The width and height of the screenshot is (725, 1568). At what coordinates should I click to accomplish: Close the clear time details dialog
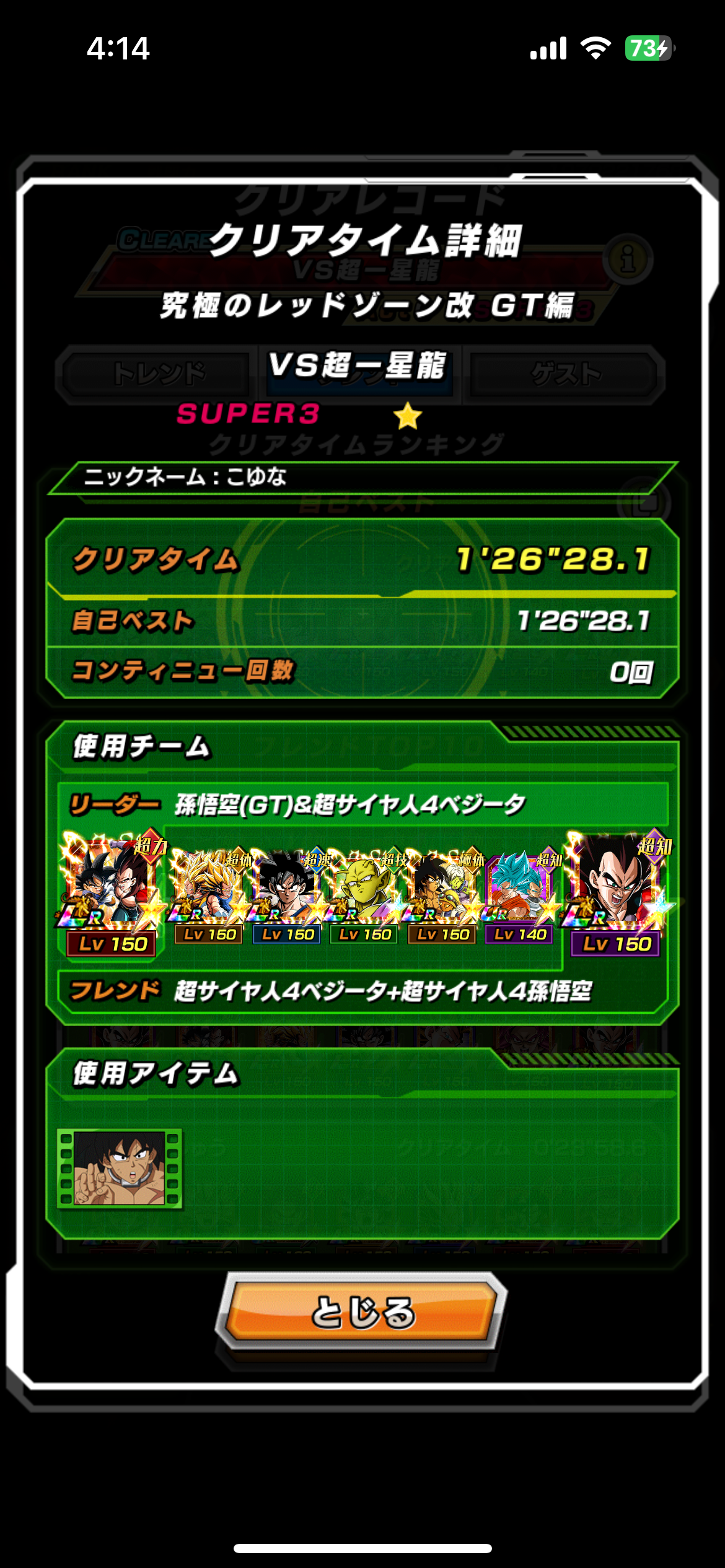tap(362, 1312)
